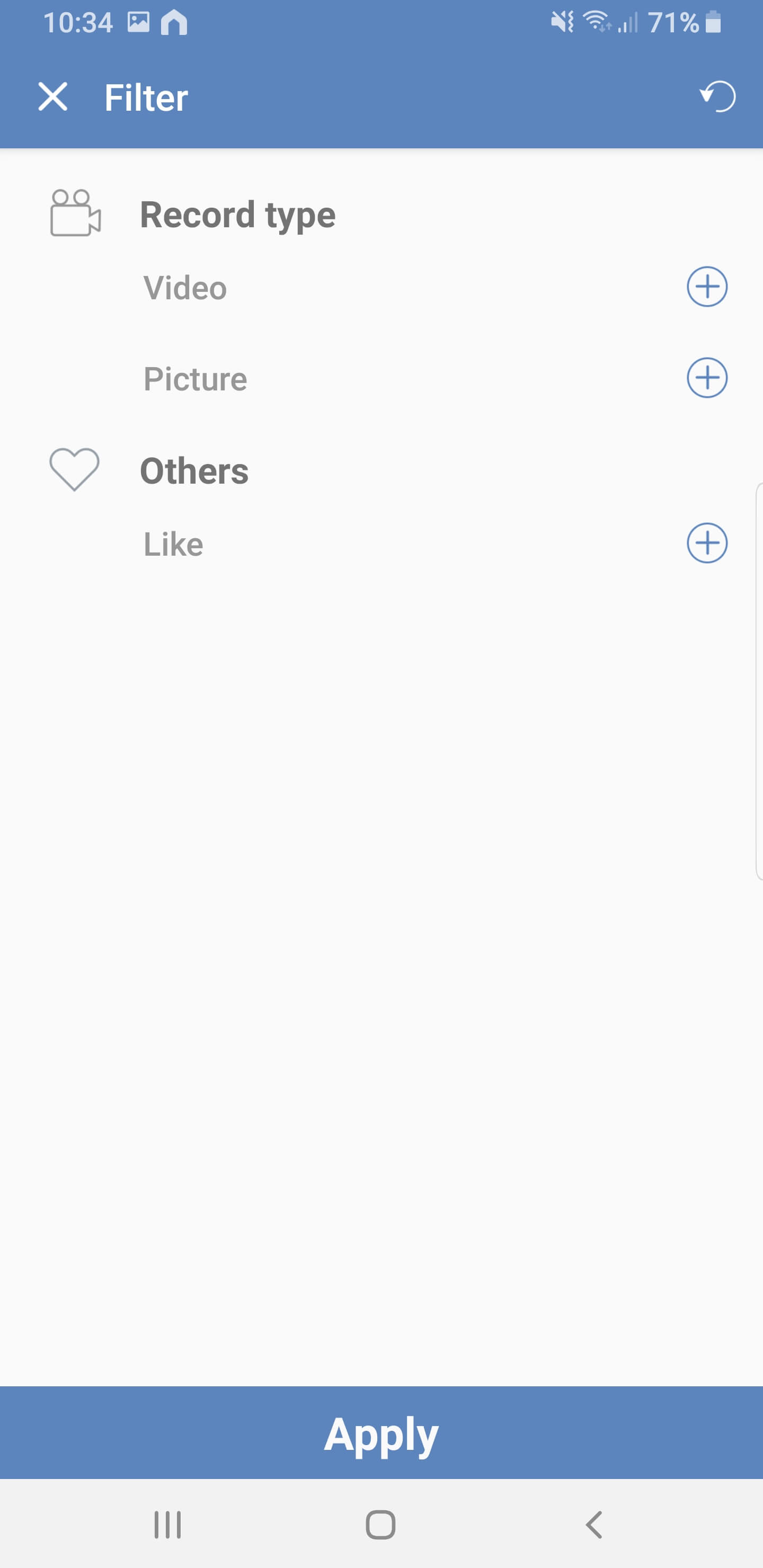Add the Video filter
The image size is (763, 1568).
click(x=706, y=287)
